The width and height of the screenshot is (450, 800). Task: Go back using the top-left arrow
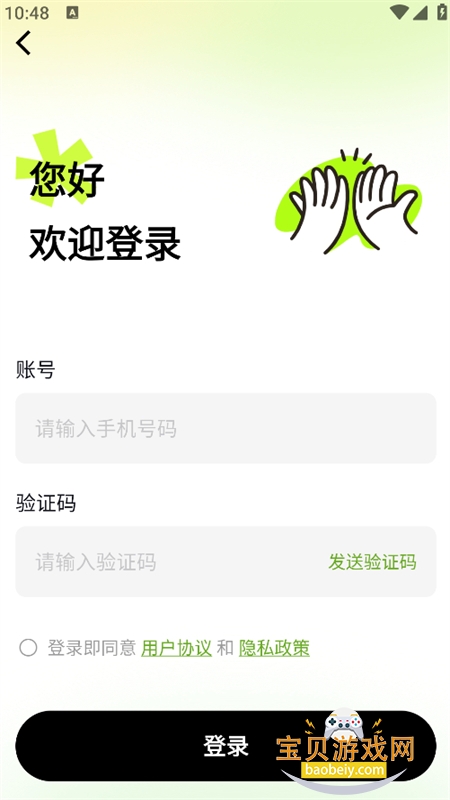(x=23, y=43)
